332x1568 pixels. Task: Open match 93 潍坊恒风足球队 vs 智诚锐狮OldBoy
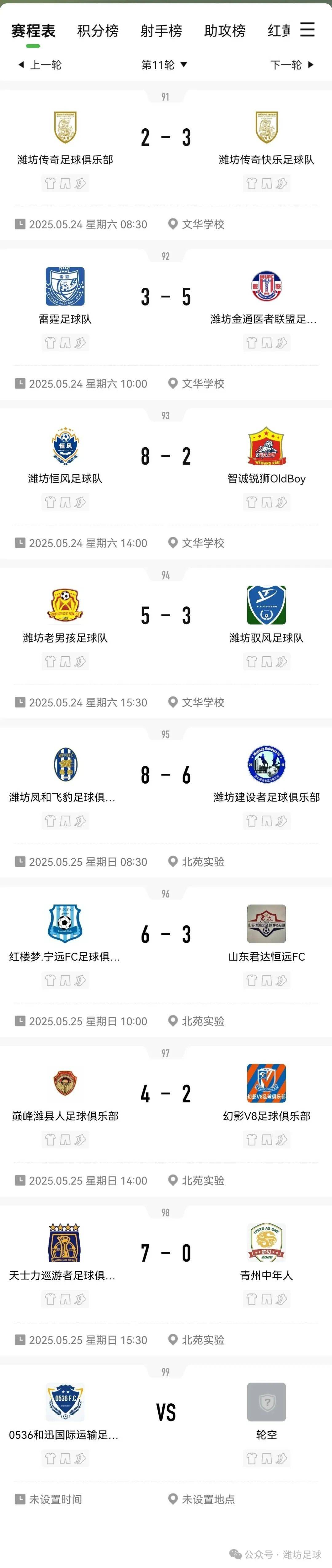coord(166,457)
